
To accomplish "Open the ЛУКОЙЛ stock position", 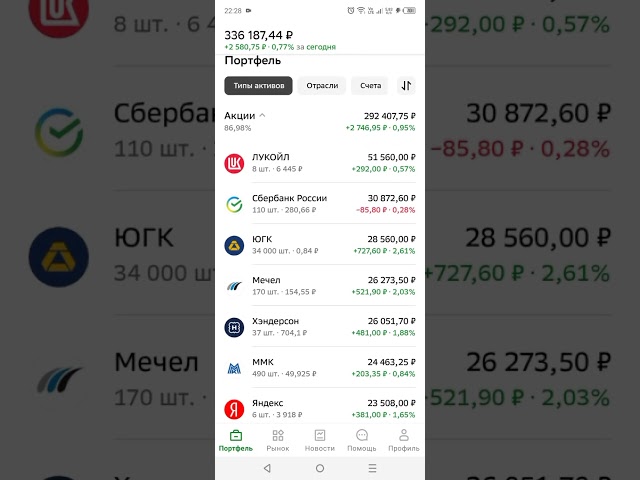I will point(320,163).
